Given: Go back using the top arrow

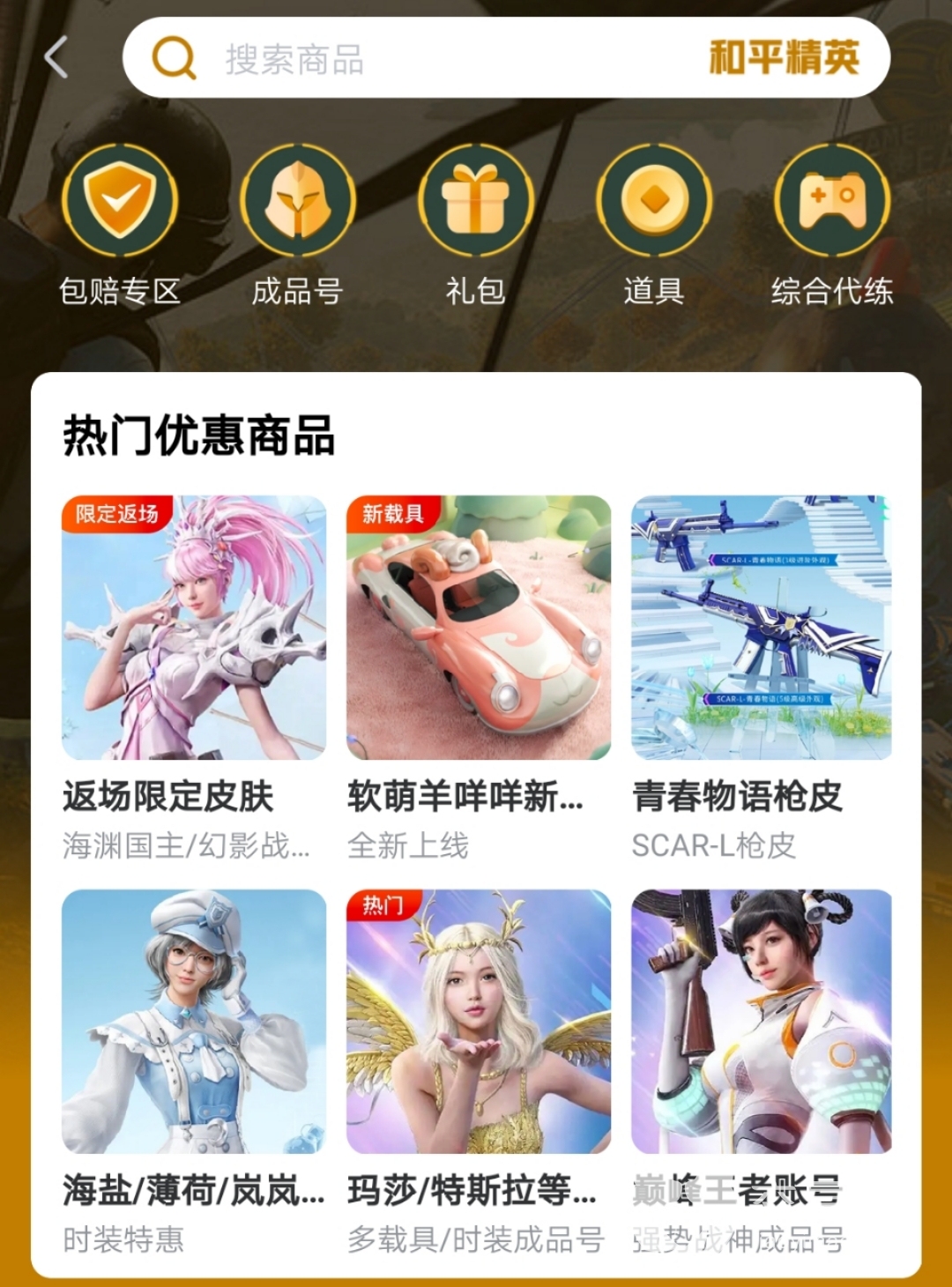Looking at the screenshot, I should (56, 58).
